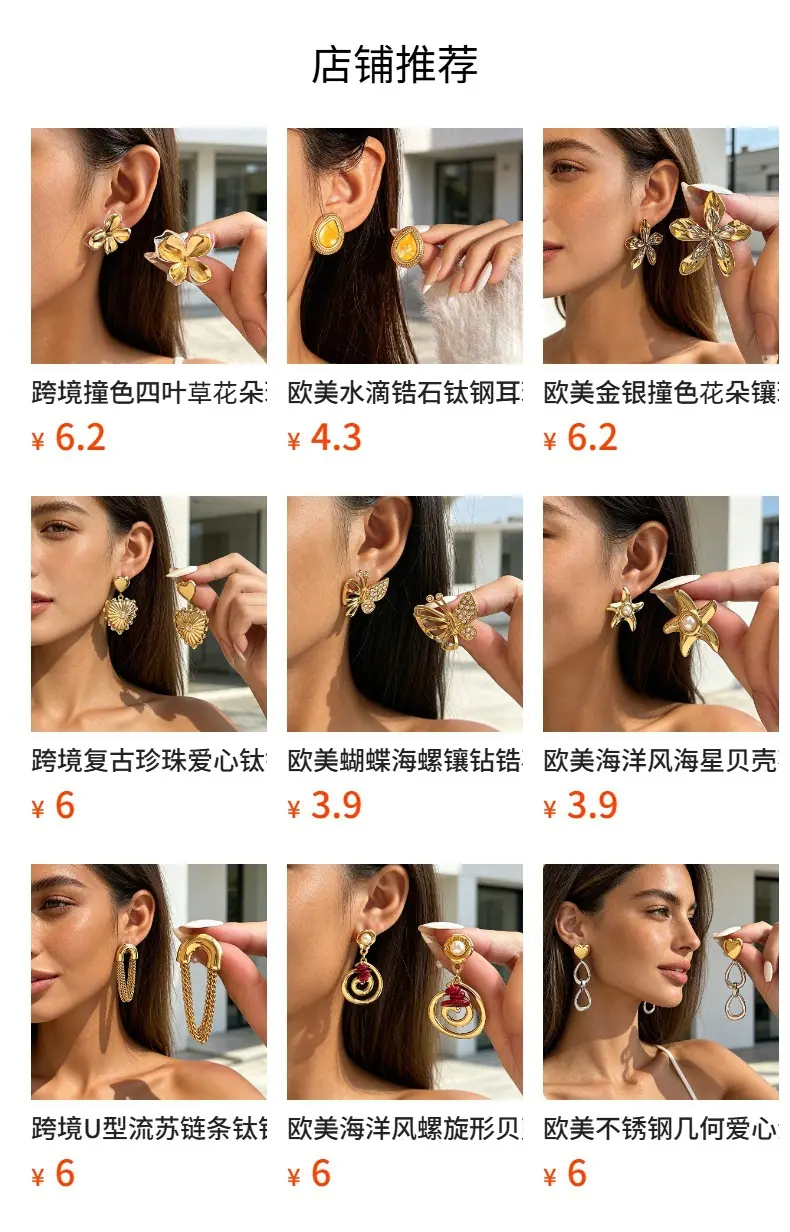Image resolution: width=790 pixels, height=1232 pixels.
Task: Select the 跨境复古珍珠爱心 earrings card
Action: pyautogui.click(x=149, y=660)
